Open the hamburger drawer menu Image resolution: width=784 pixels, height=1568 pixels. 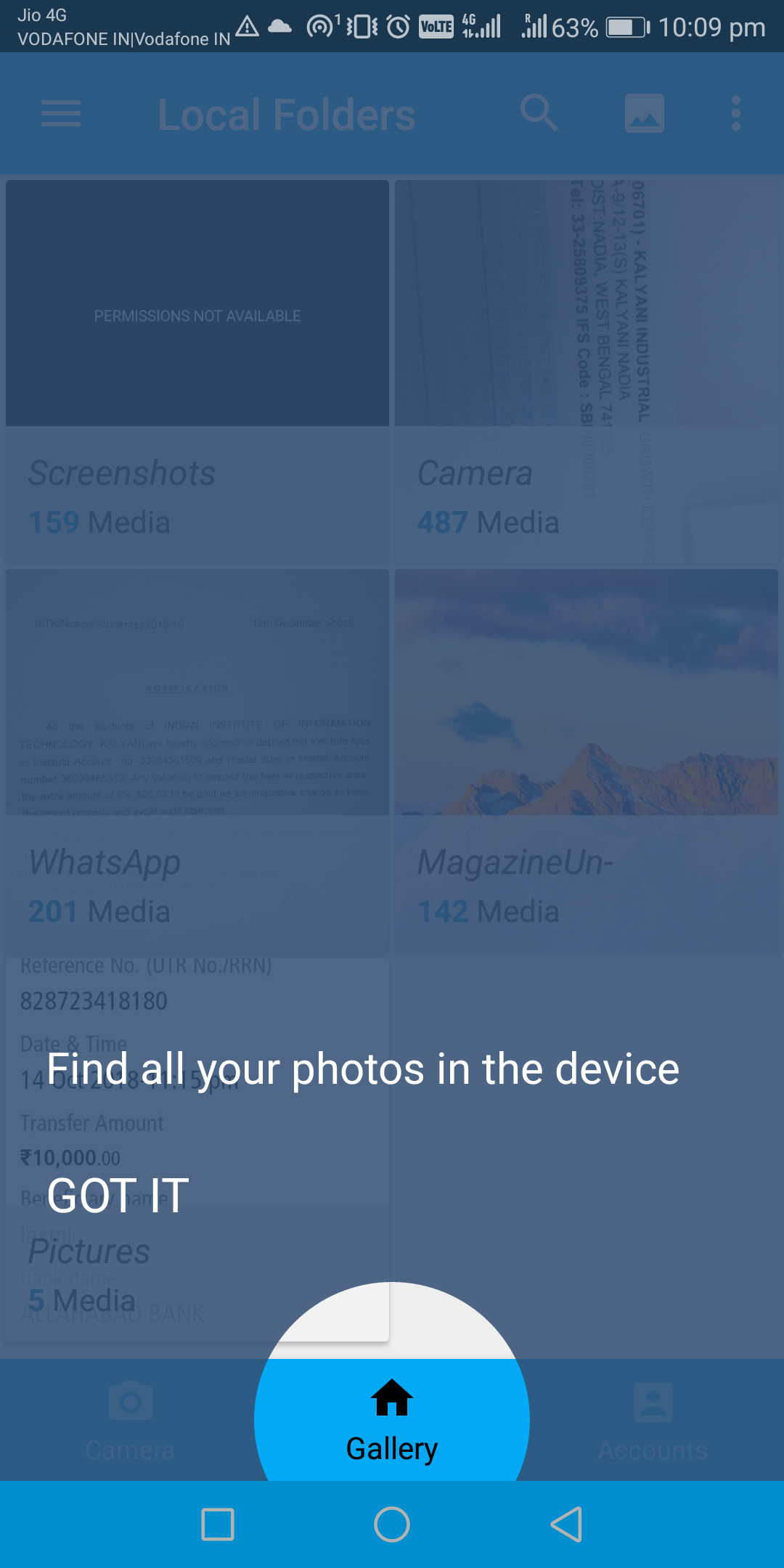point(61,114)
